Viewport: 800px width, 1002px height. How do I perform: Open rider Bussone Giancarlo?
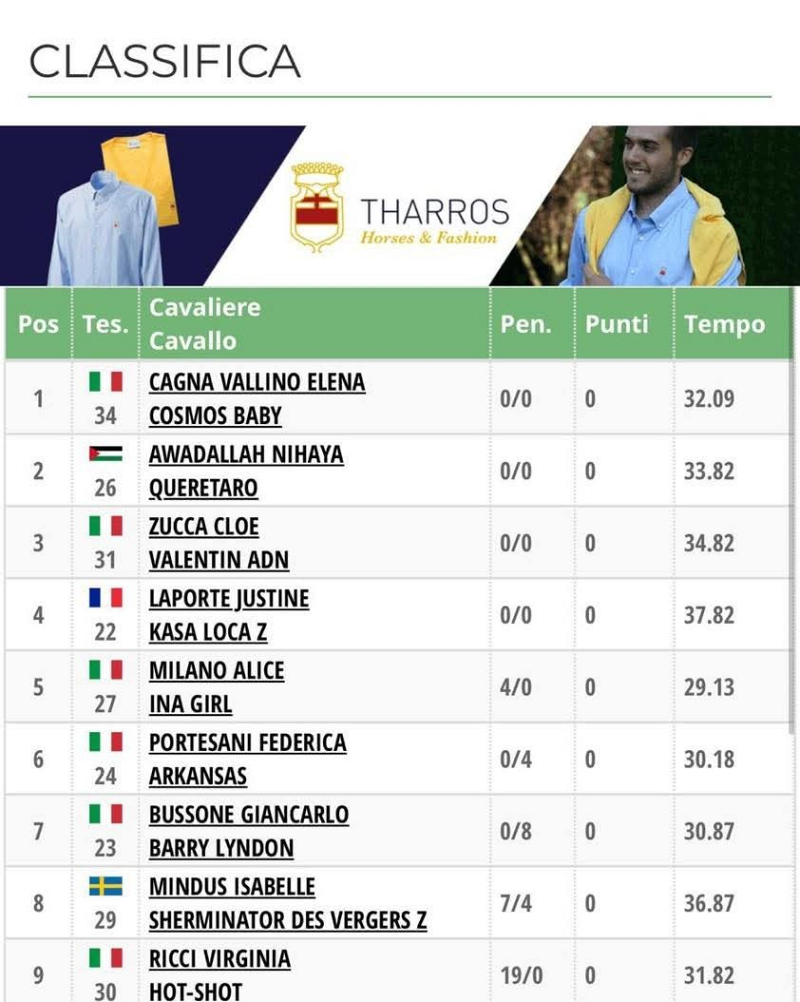pyautogui.click(x=248, y=815)
